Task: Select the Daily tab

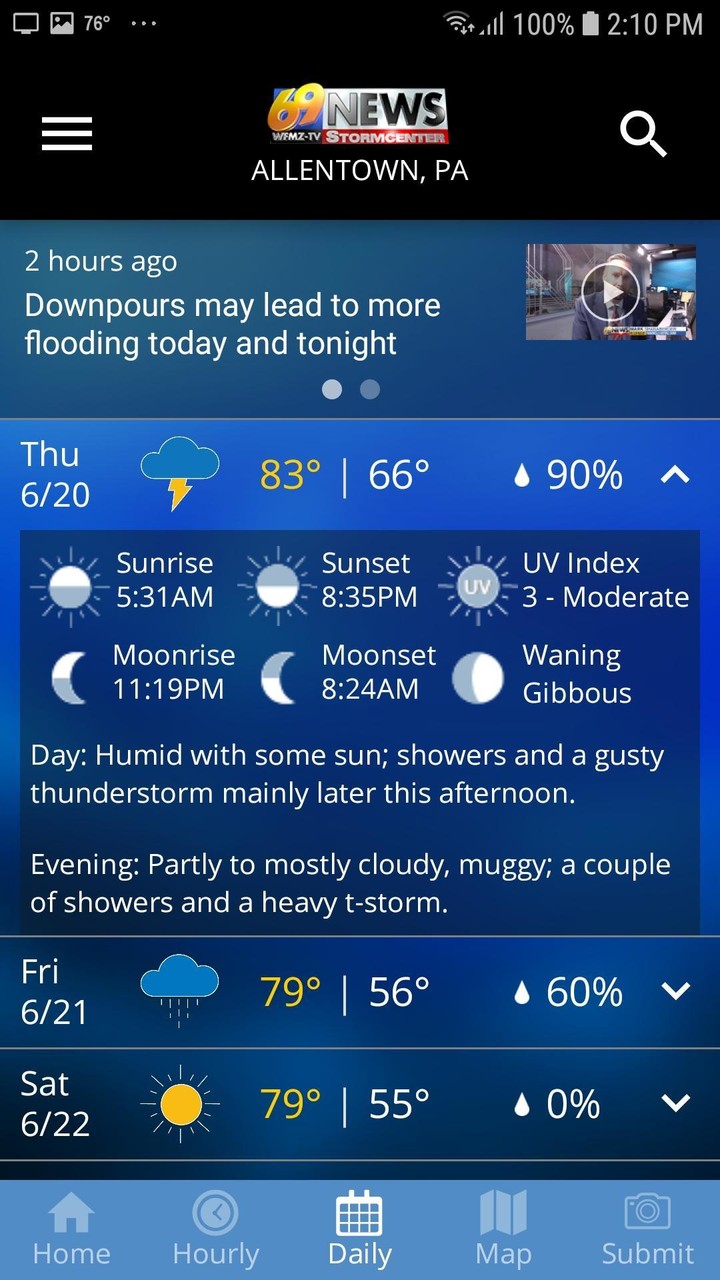Action: (x=359, y=1230)
